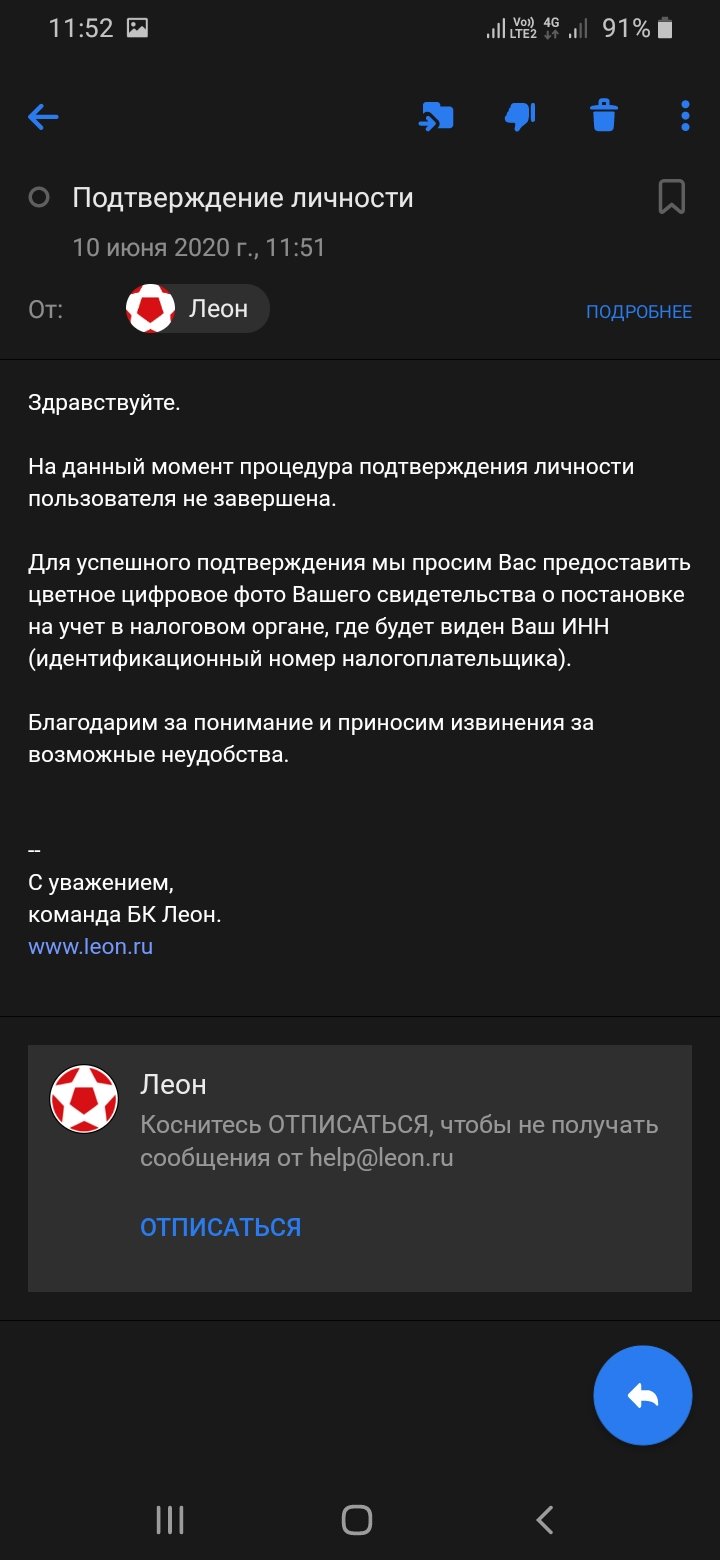The height and width of the screenshot is (1560, 720).
Task: Go to the phone's home screen
Action: click(x=357, y=1520)
